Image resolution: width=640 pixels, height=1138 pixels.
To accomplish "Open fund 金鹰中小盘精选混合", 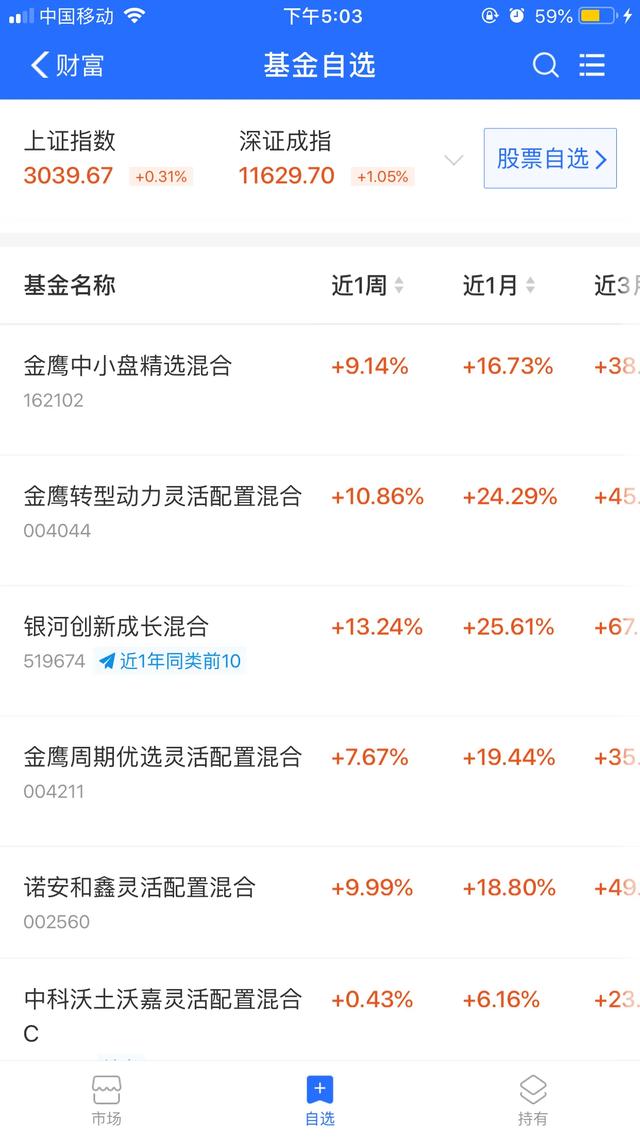I will click(128, 366).
